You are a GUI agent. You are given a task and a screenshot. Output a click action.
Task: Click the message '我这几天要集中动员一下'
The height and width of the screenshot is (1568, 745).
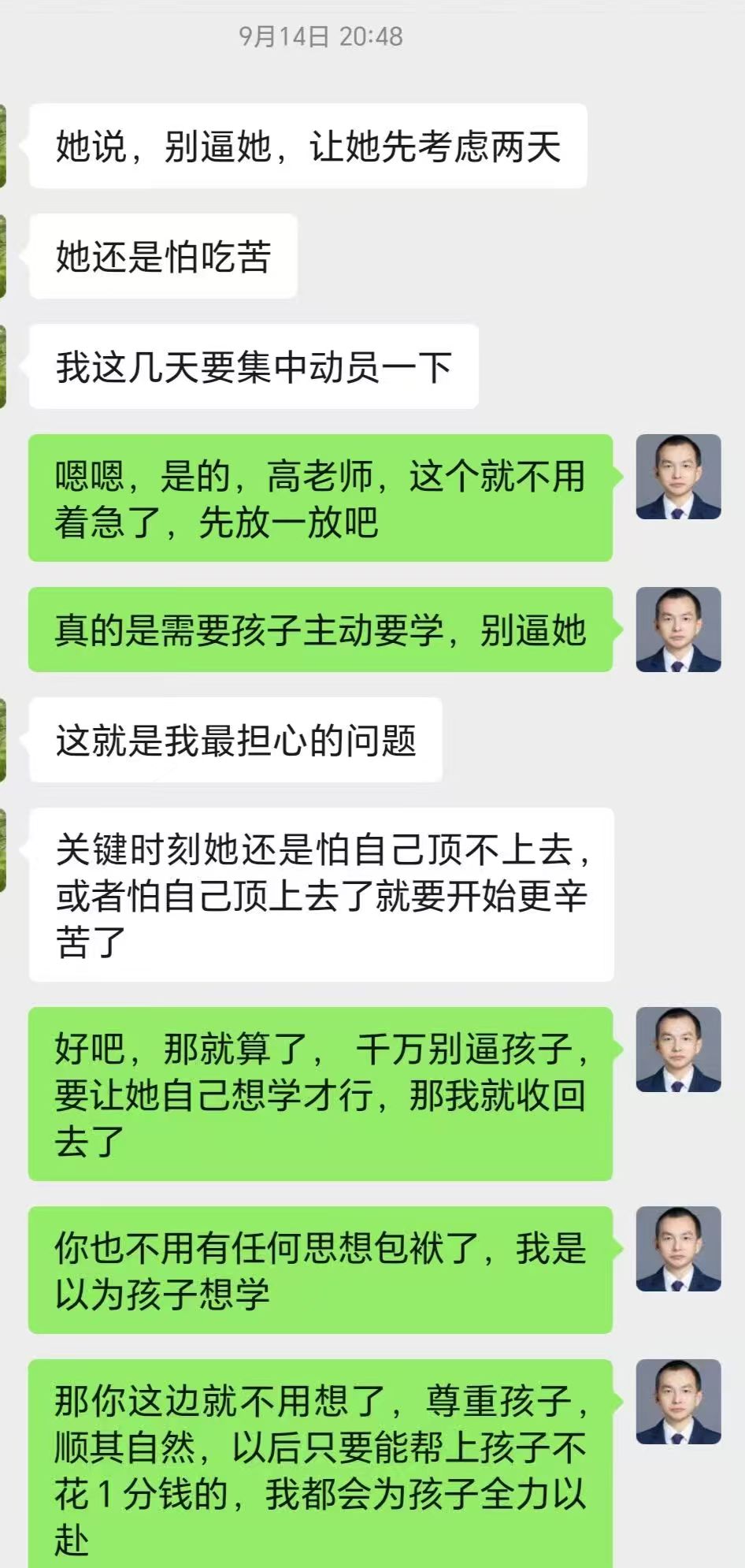(x=252, y=364)
